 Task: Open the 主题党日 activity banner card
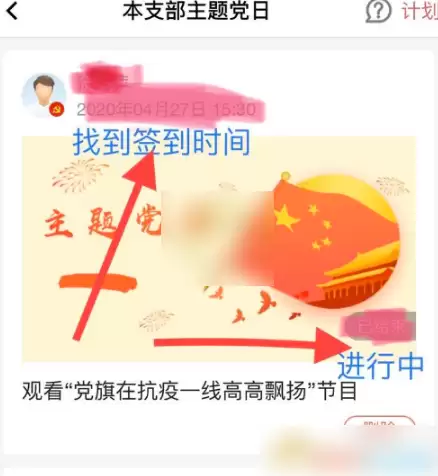coord(219,249)
